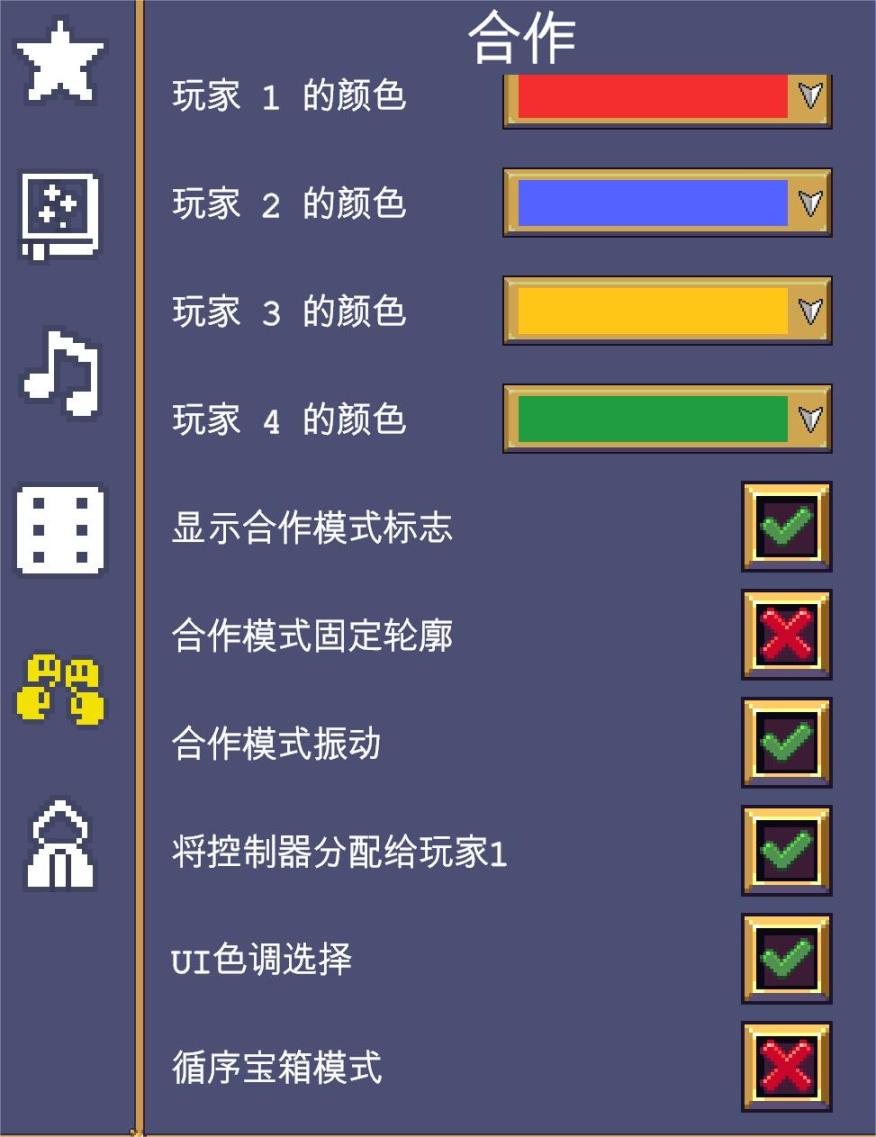Expand the 玩家 2 的颜色 blue dropdown
The image size is (876, 1137).
[x=667, y=203]
